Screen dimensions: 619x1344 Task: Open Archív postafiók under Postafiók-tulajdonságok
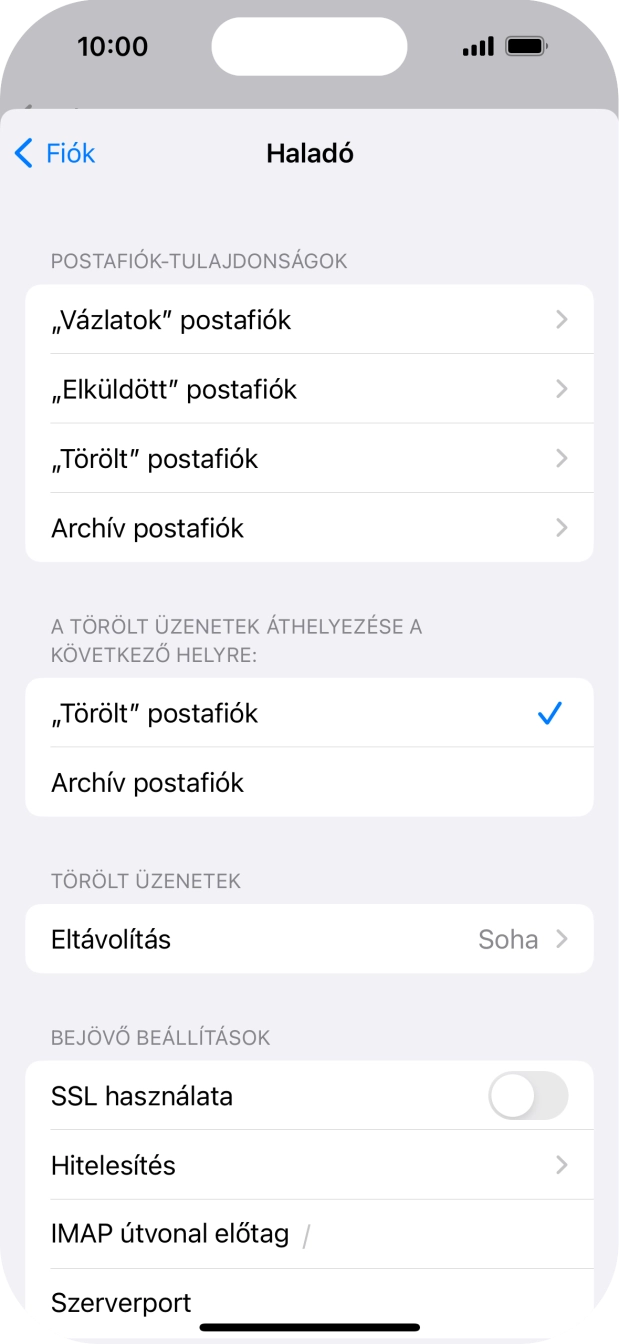tap(309, 528)
